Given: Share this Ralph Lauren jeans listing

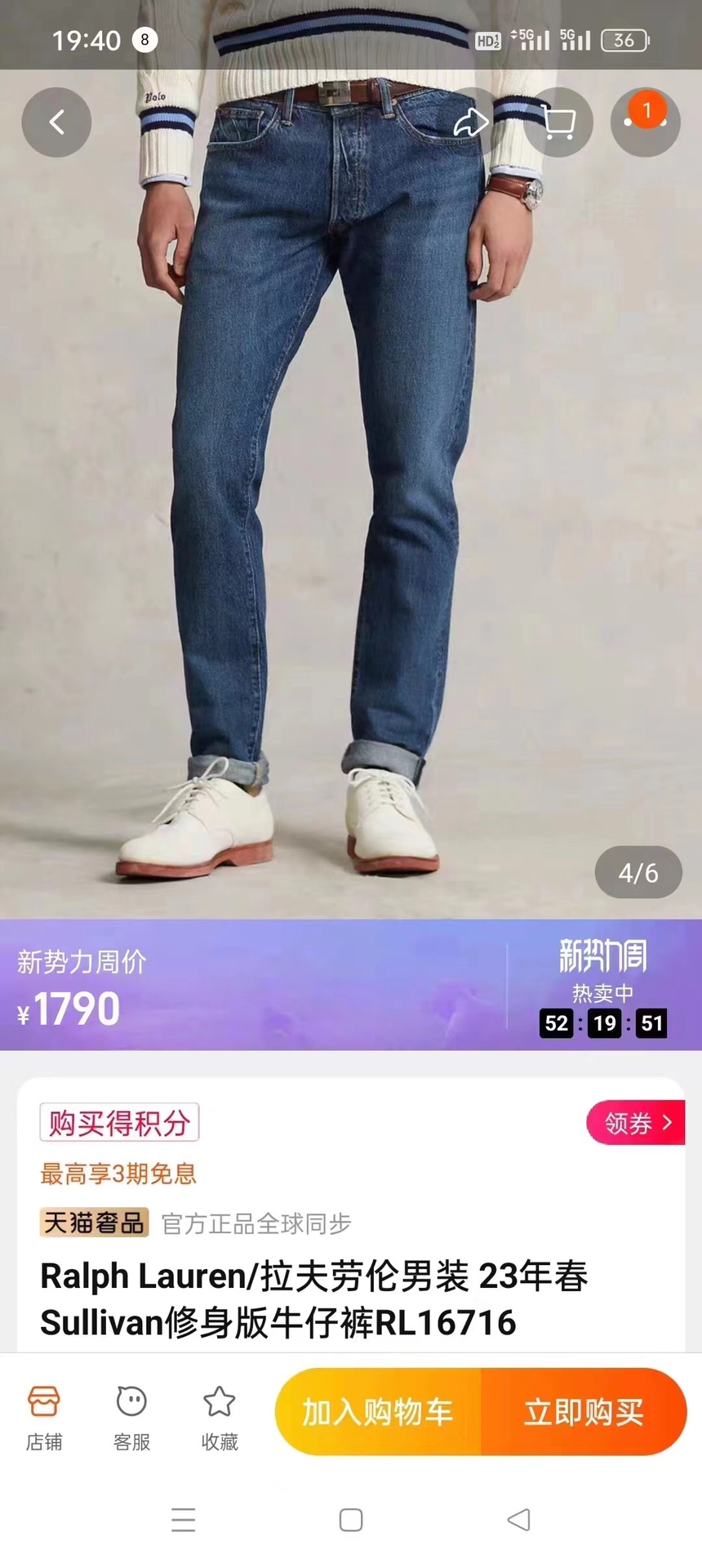Looking at the screenshot, I should pyautogui.click(x=471, y=122).
